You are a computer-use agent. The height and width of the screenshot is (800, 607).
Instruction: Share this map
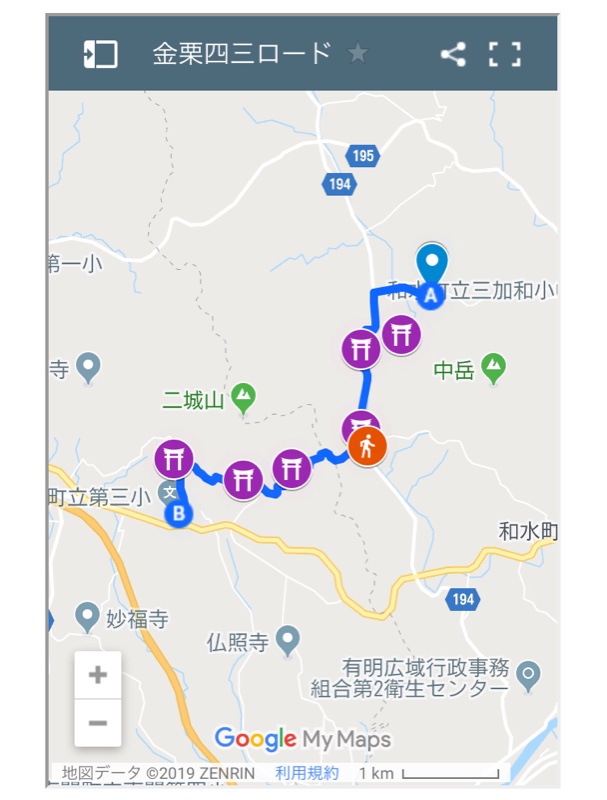pos(453,54)
